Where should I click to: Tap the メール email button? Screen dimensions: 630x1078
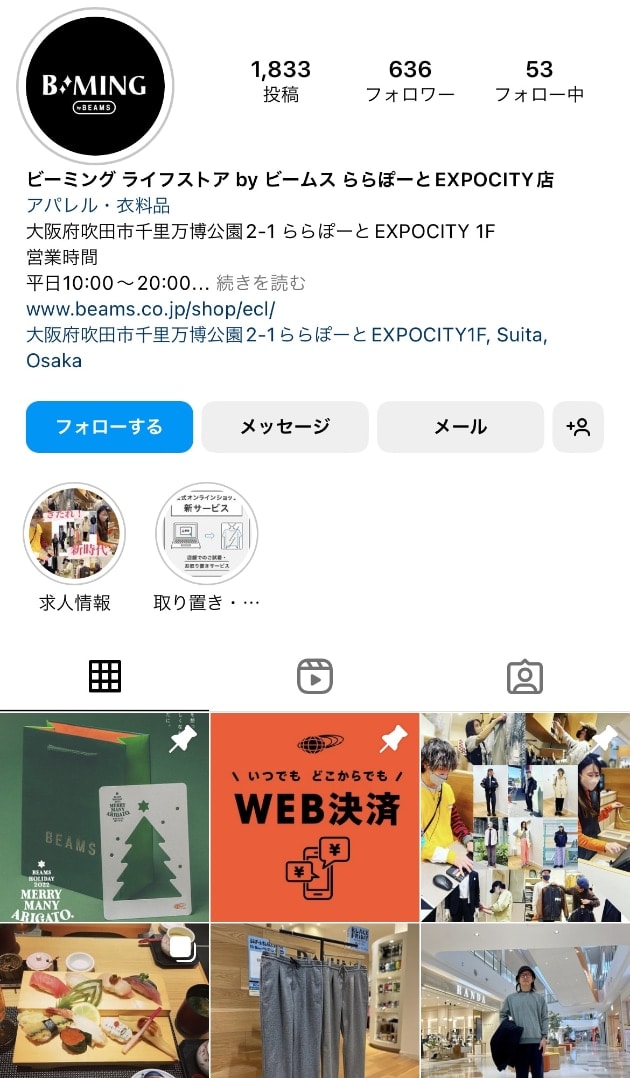tap(460, 427)
